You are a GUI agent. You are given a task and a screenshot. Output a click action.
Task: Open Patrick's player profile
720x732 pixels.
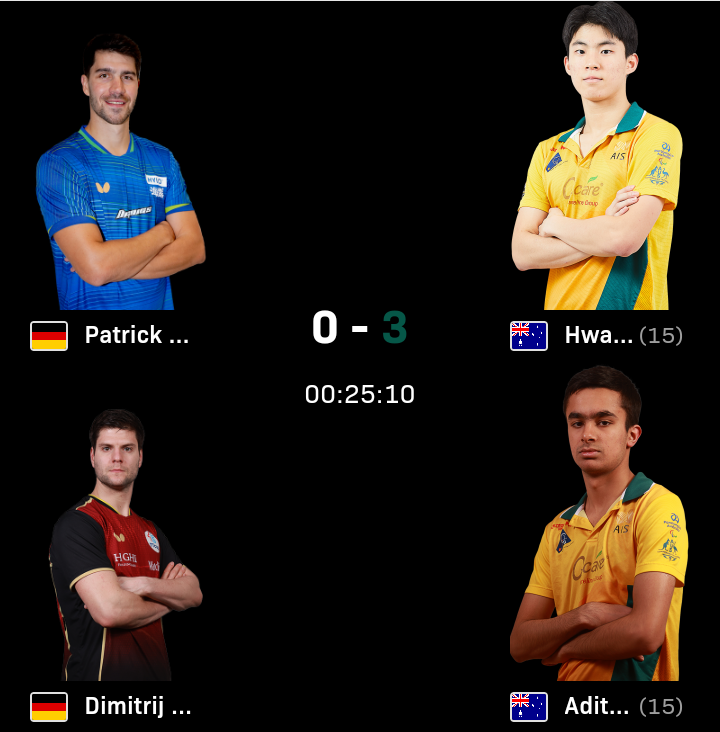point(136,335)
